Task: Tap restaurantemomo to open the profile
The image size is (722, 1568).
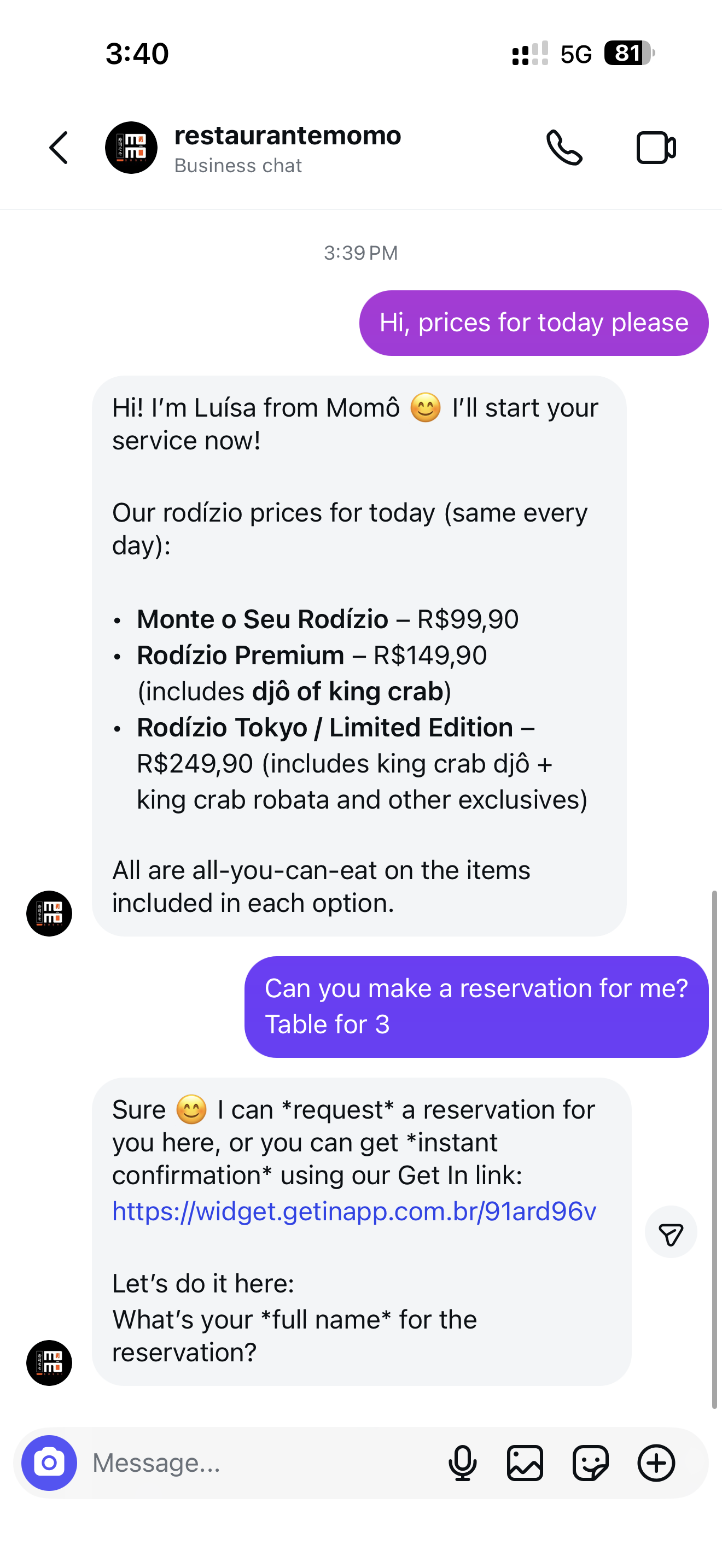Action: tap(287, 135)
